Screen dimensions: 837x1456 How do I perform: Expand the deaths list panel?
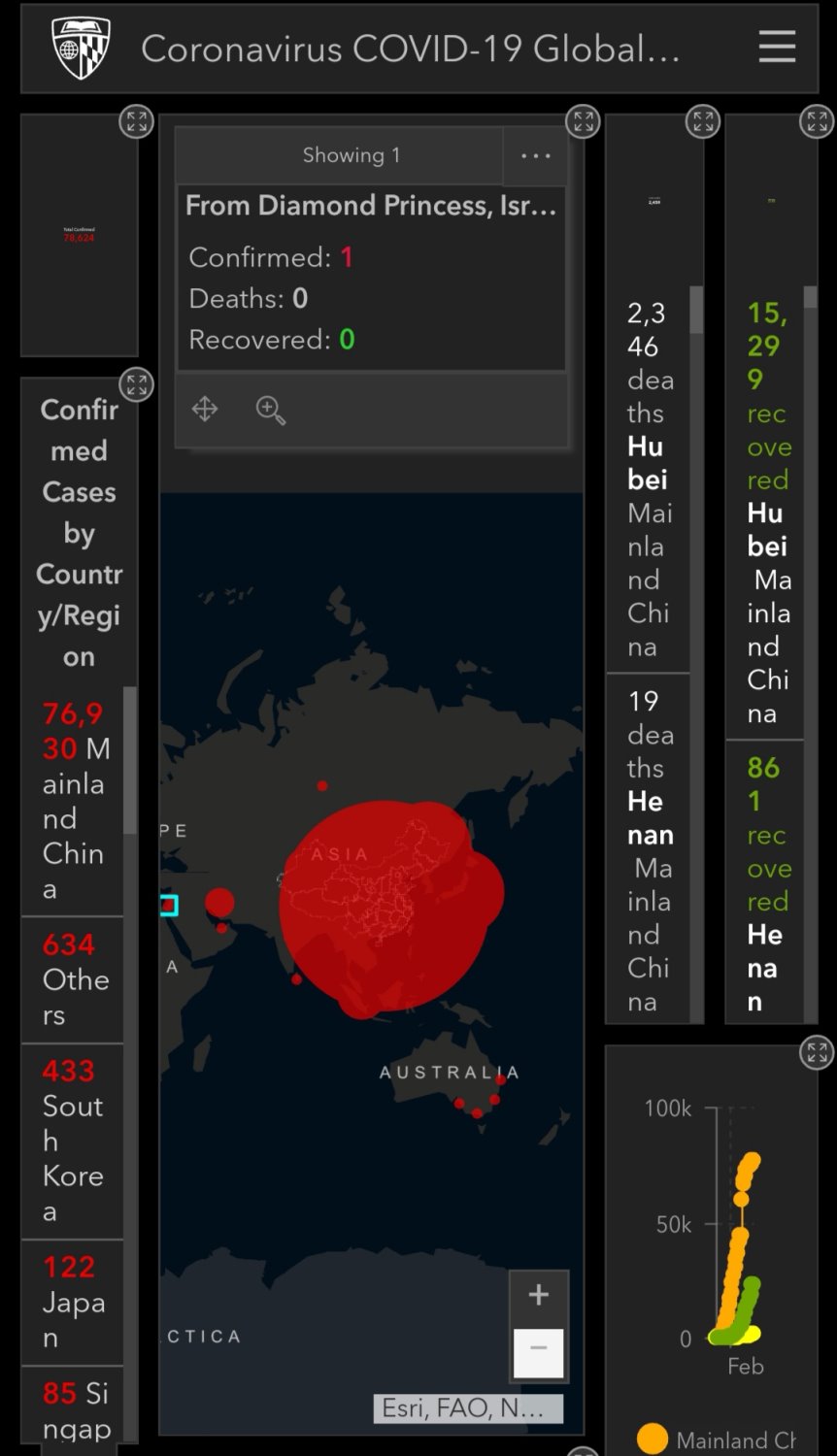703,121
